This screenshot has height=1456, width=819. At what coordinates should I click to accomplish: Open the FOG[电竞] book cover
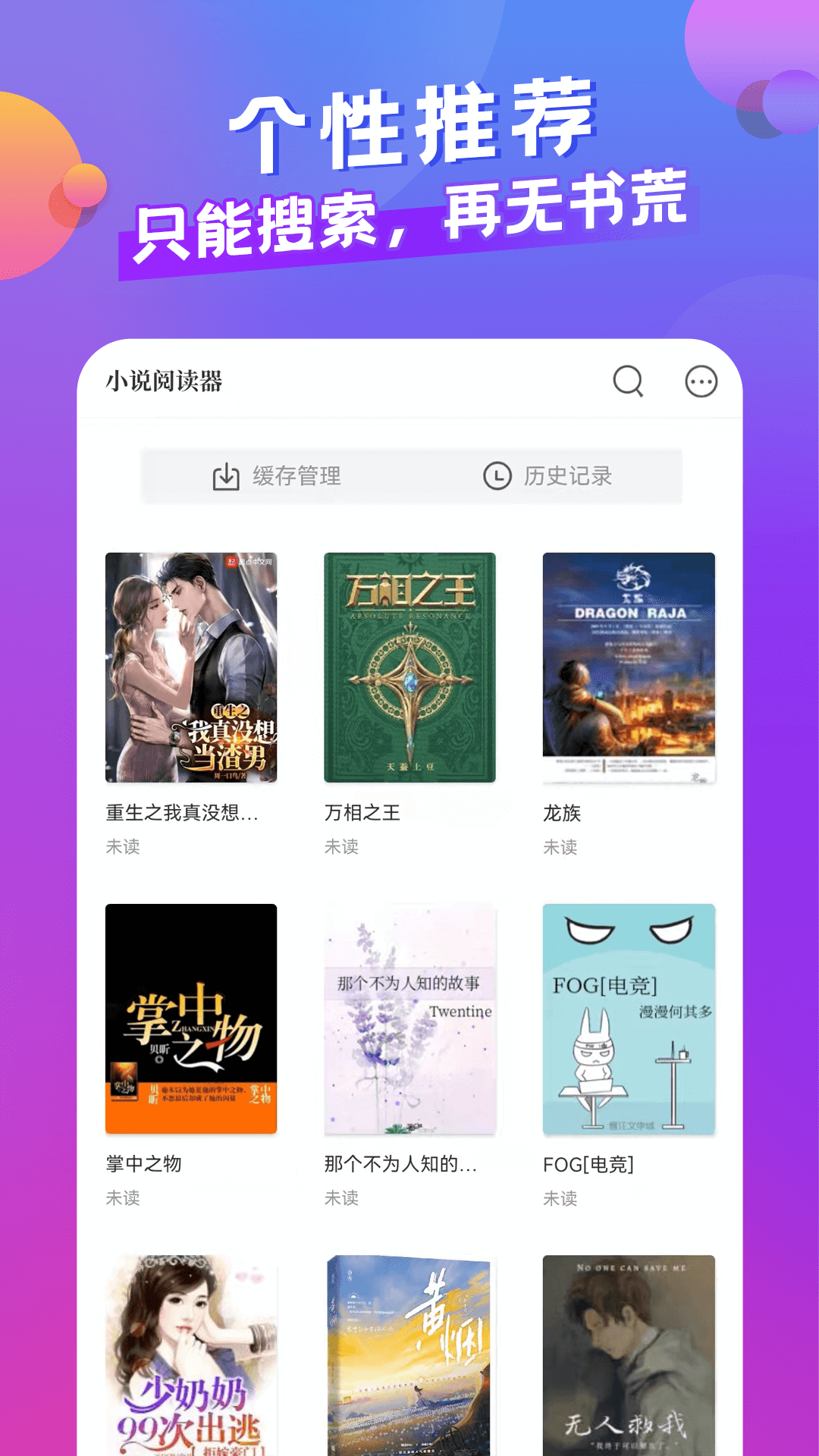628,1021
